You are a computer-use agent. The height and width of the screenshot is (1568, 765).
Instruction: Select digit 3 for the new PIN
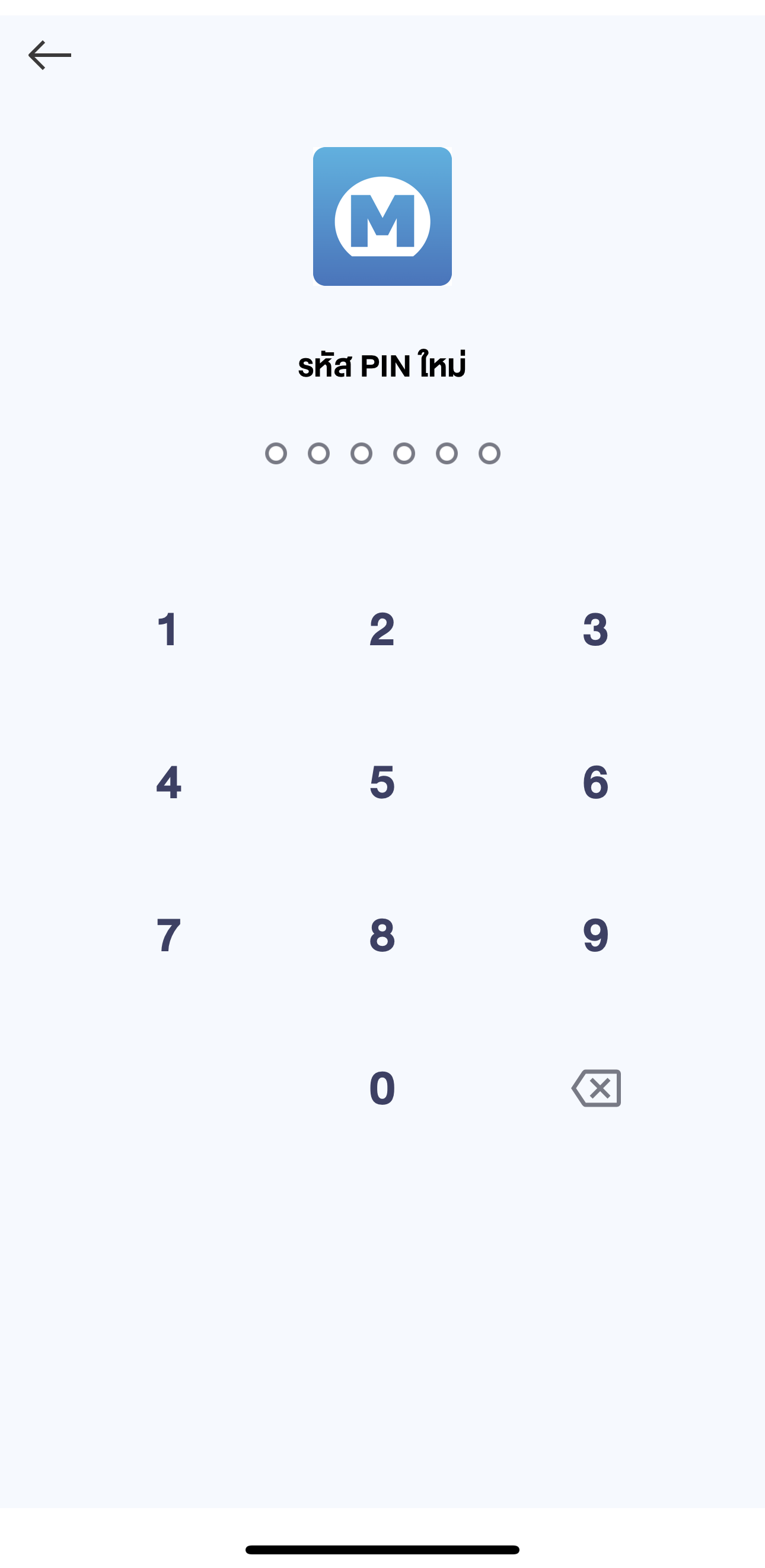595,629
